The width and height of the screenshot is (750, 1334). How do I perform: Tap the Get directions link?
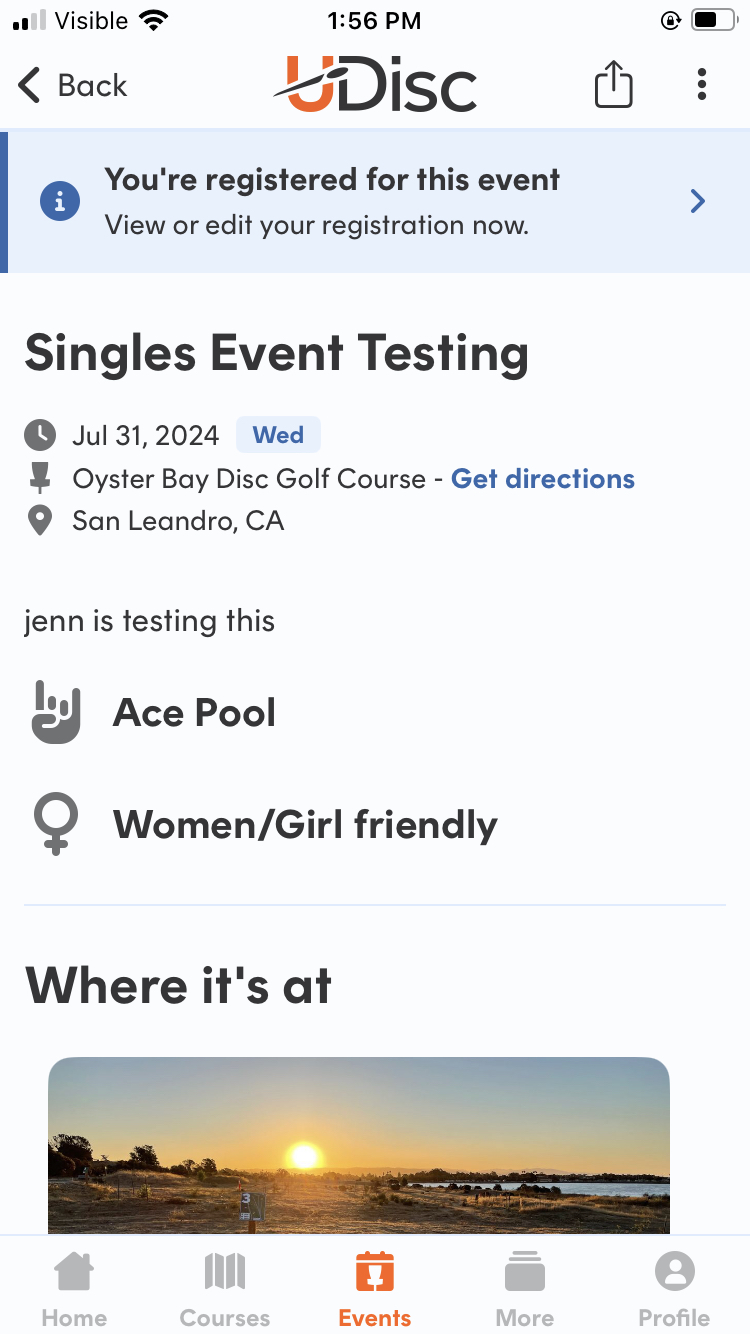(x=543, y=479)
